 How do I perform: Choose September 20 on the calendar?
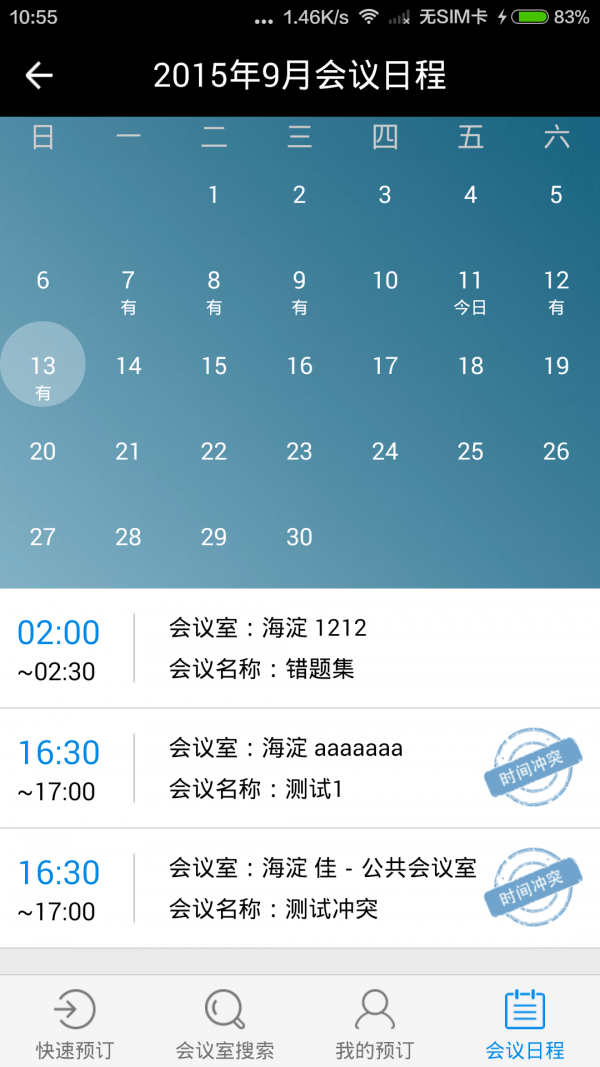[x=43, y=451]
